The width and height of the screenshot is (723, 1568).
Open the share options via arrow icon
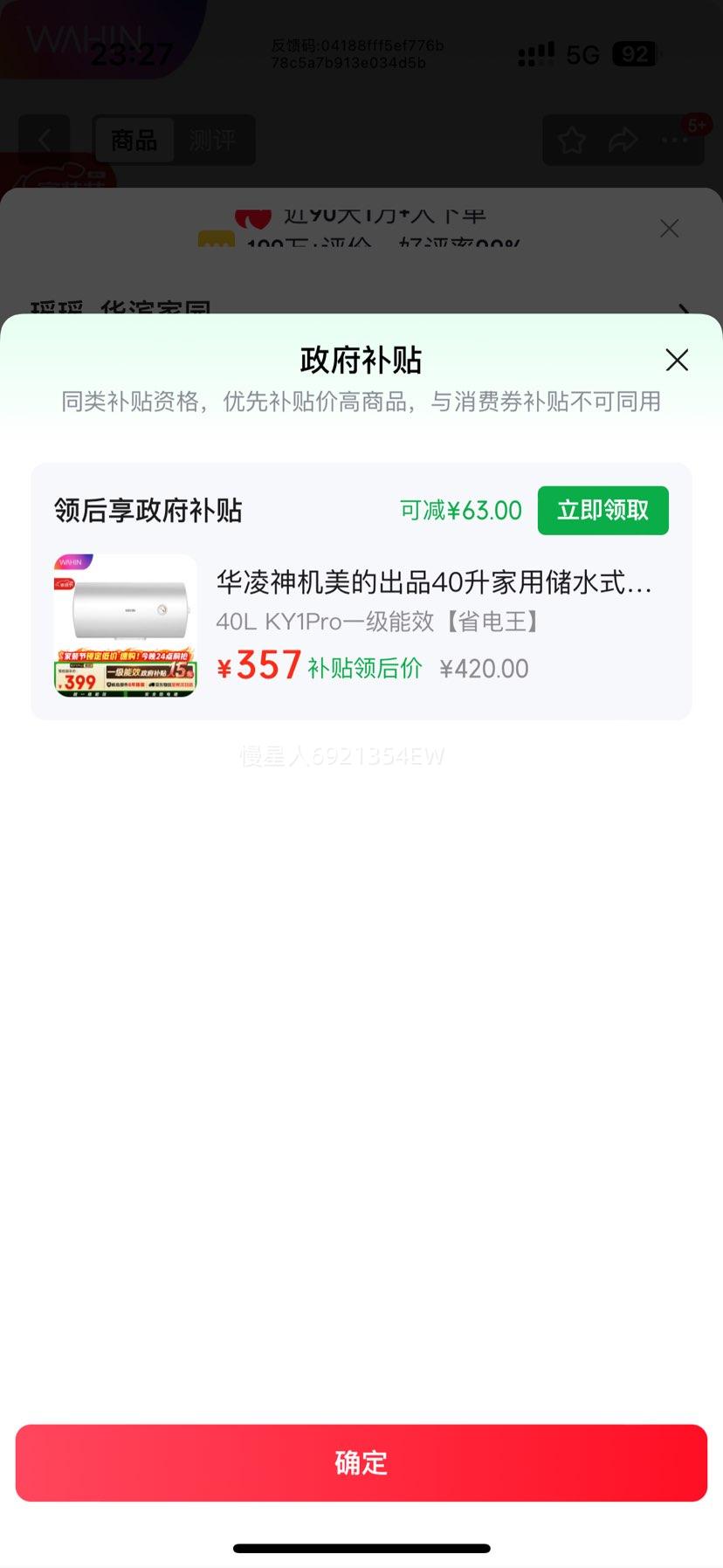click(623, 140)
